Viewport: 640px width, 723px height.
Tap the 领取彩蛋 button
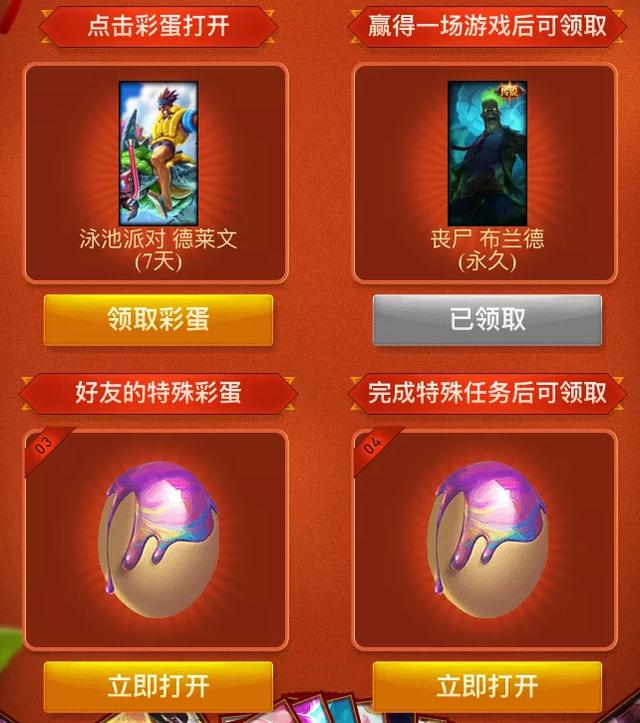click(x=158, y=320)
